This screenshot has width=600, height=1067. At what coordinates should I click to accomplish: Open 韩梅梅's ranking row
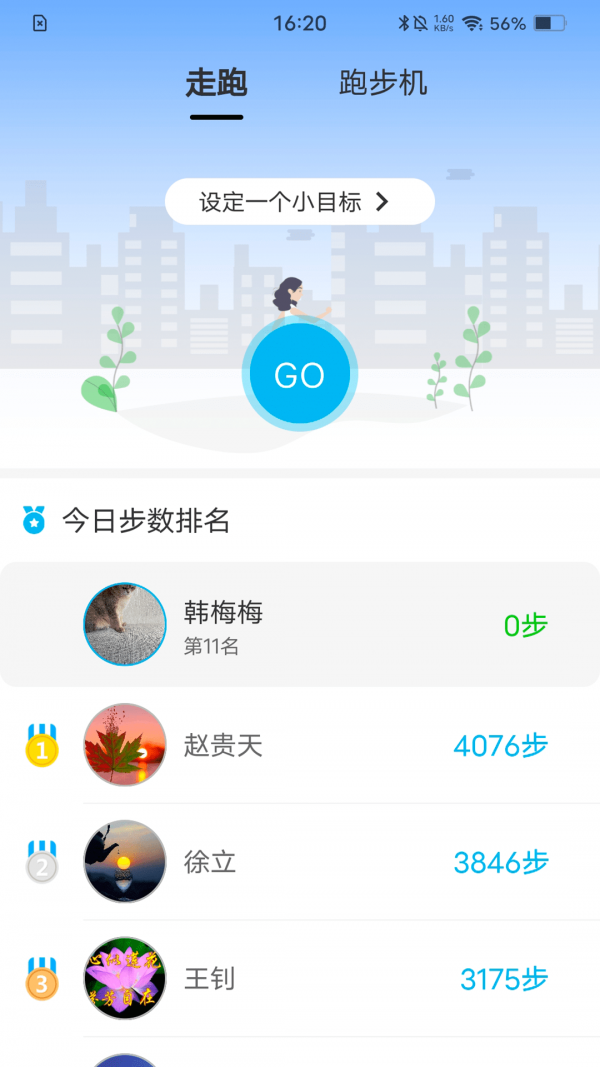click(x=300, y=624)
